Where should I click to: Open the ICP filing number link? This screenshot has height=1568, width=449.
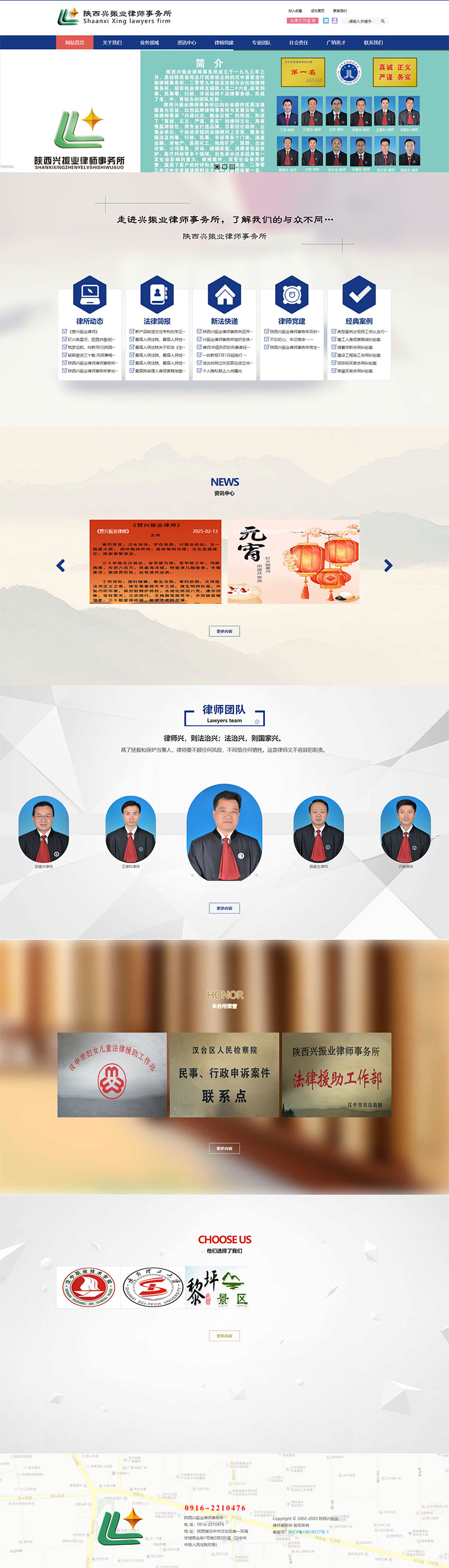click(309, 1532)
